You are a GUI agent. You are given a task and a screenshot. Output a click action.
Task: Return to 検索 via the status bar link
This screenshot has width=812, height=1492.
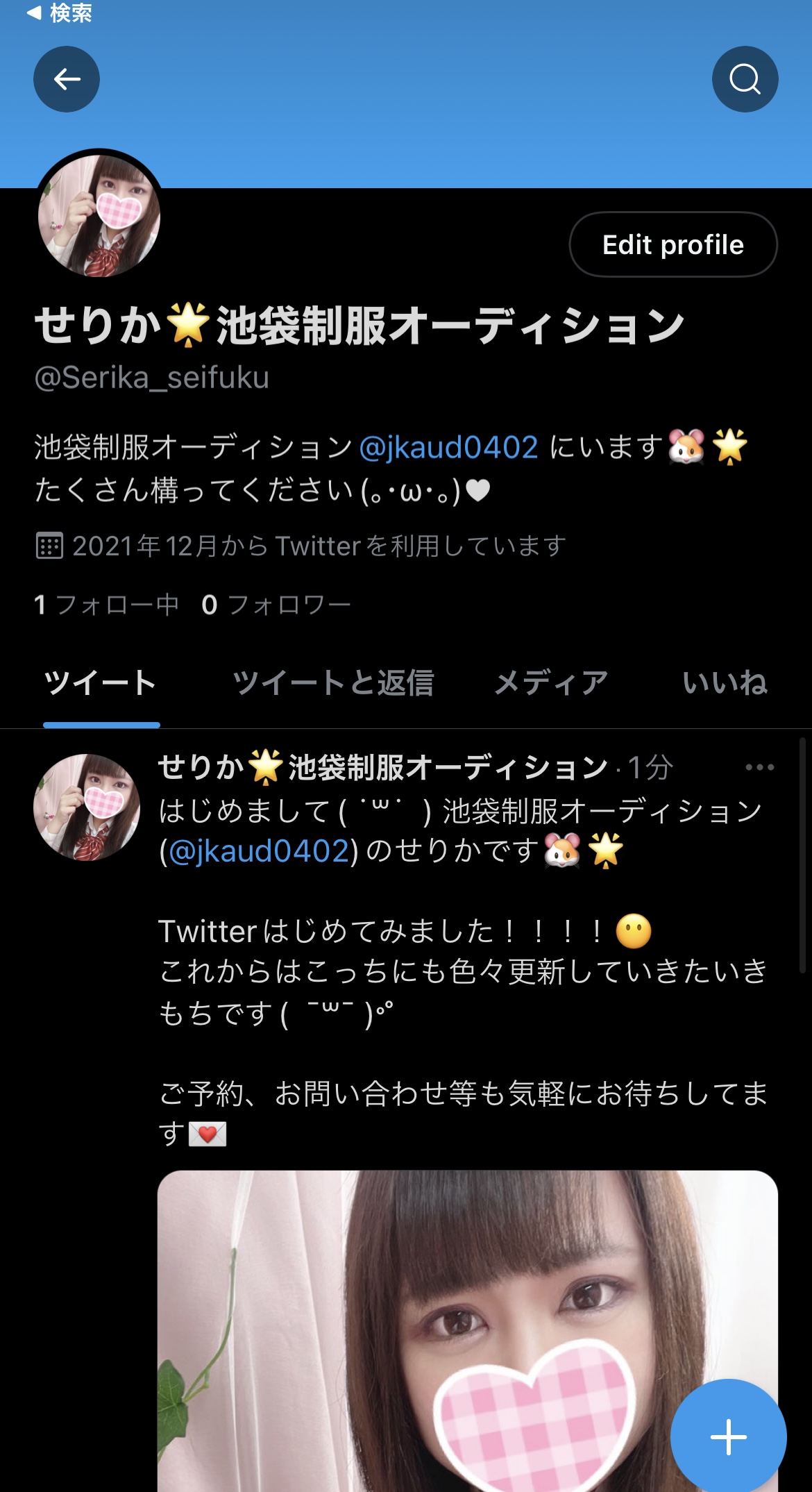60,12
